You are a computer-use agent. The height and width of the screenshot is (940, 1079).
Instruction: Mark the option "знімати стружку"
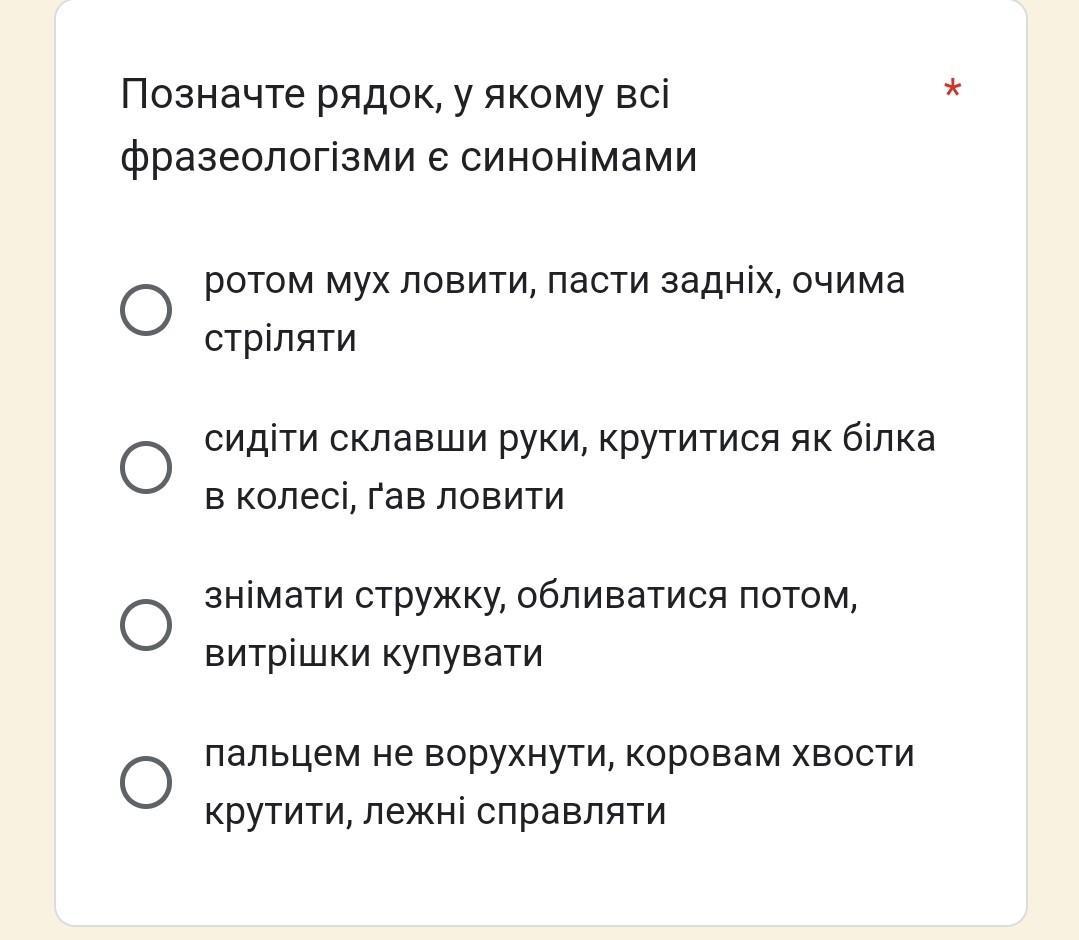(146, 625)
